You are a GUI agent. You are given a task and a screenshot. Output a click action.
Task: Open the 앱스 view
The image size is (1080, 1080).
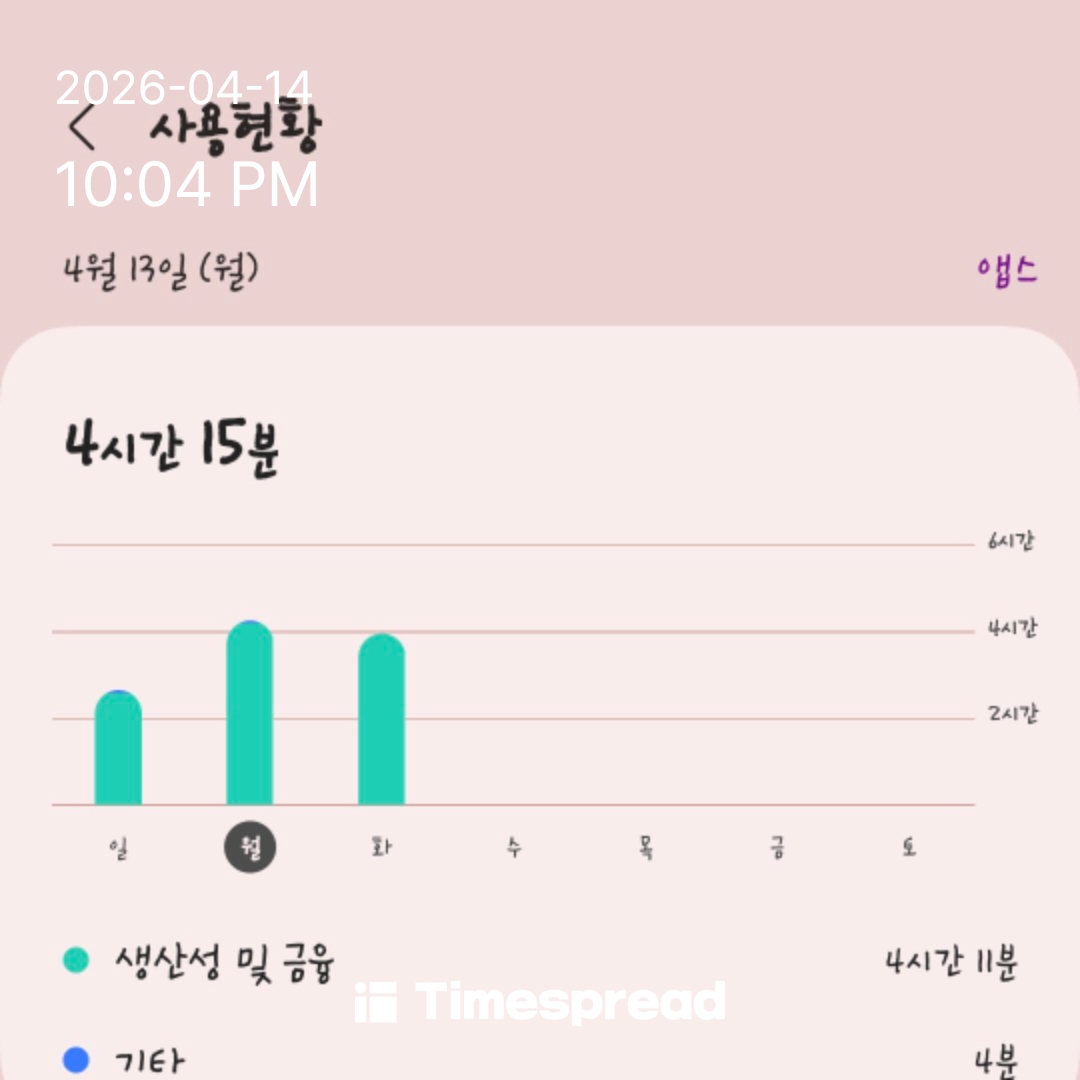tap(1007, 270)
